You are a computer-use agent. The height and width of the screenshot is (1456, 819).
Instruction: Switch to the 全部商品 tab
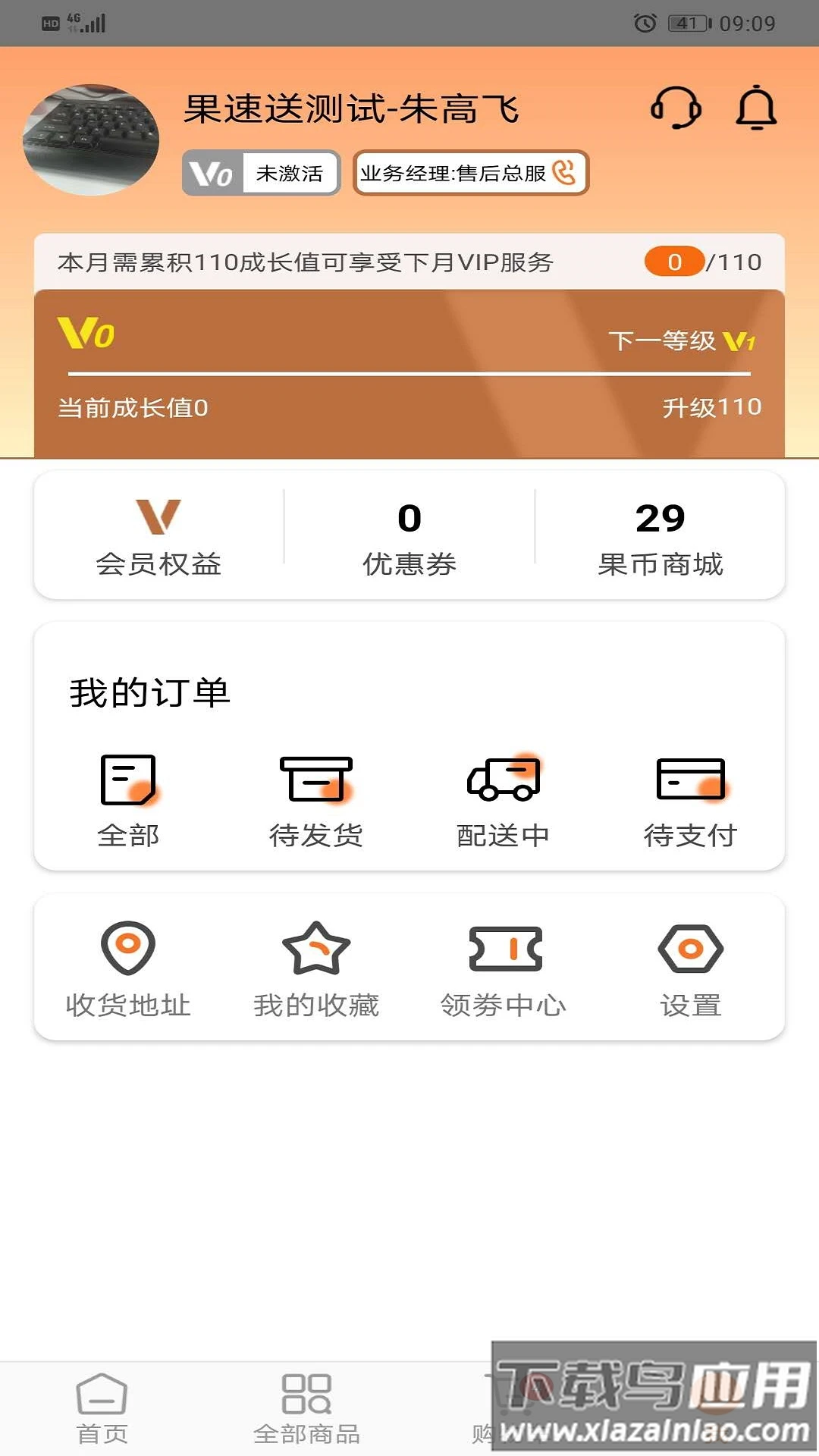306,1407
